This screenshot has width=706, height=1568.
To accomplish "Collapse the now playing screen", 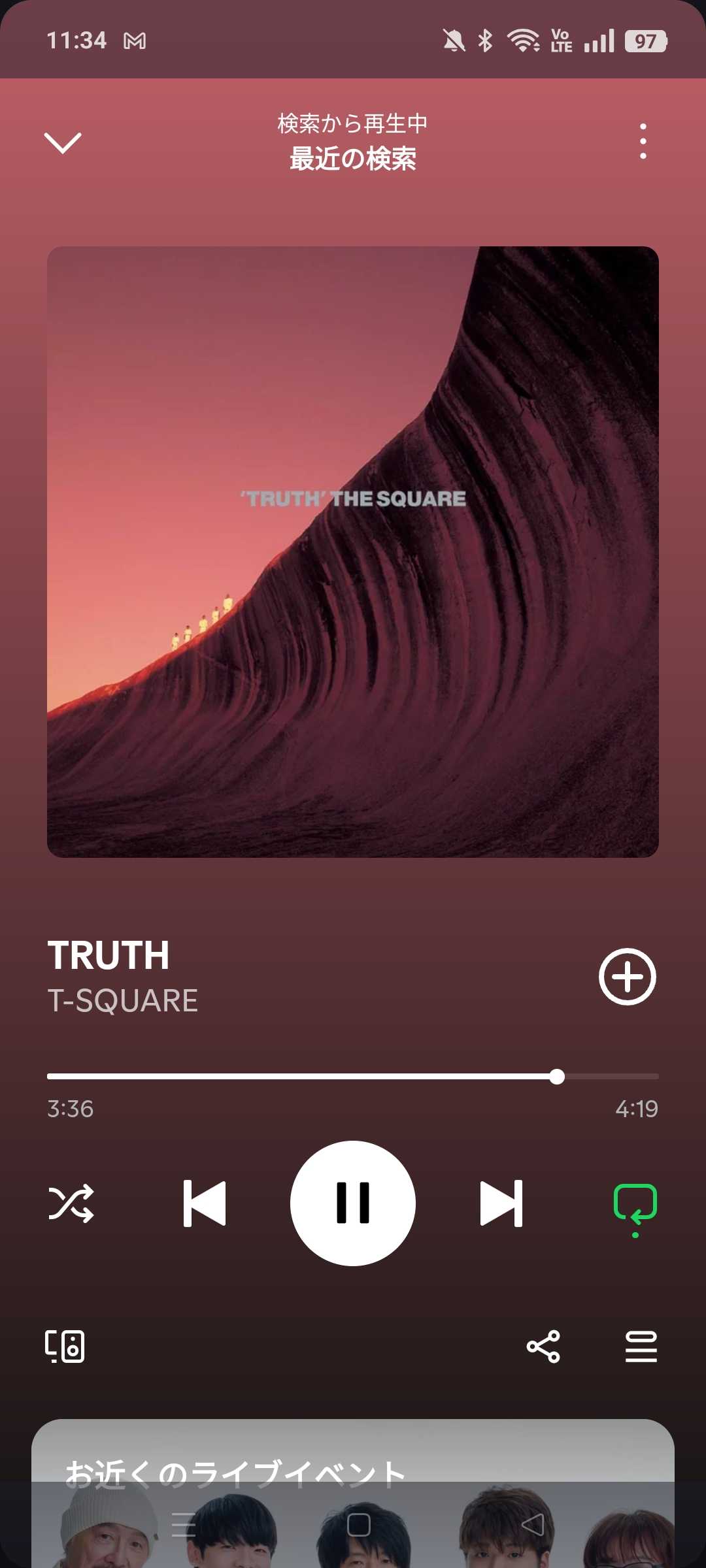I will pyautogui.click(x=63, y=142).
